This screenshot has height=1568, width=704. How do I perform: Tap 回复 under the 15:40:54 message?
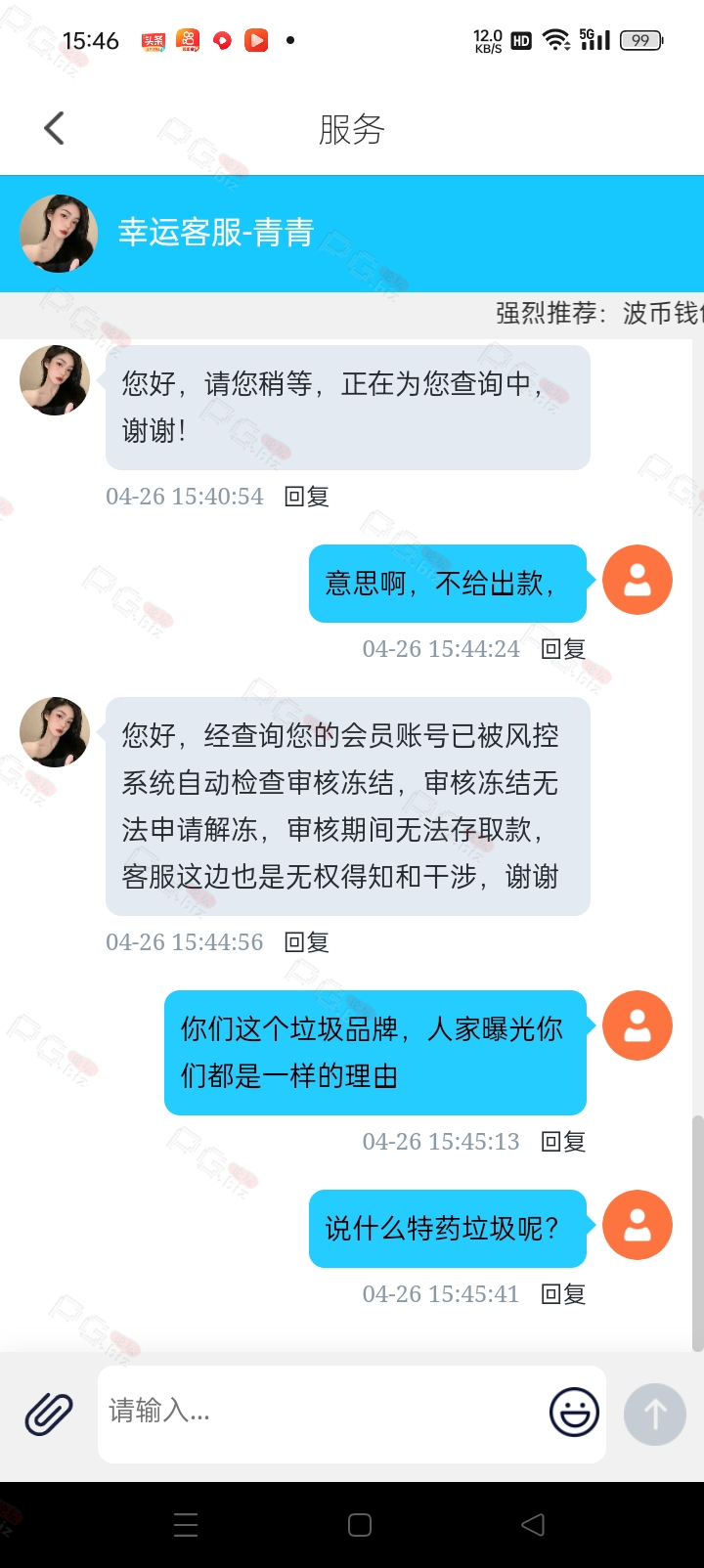pos(306,497)
